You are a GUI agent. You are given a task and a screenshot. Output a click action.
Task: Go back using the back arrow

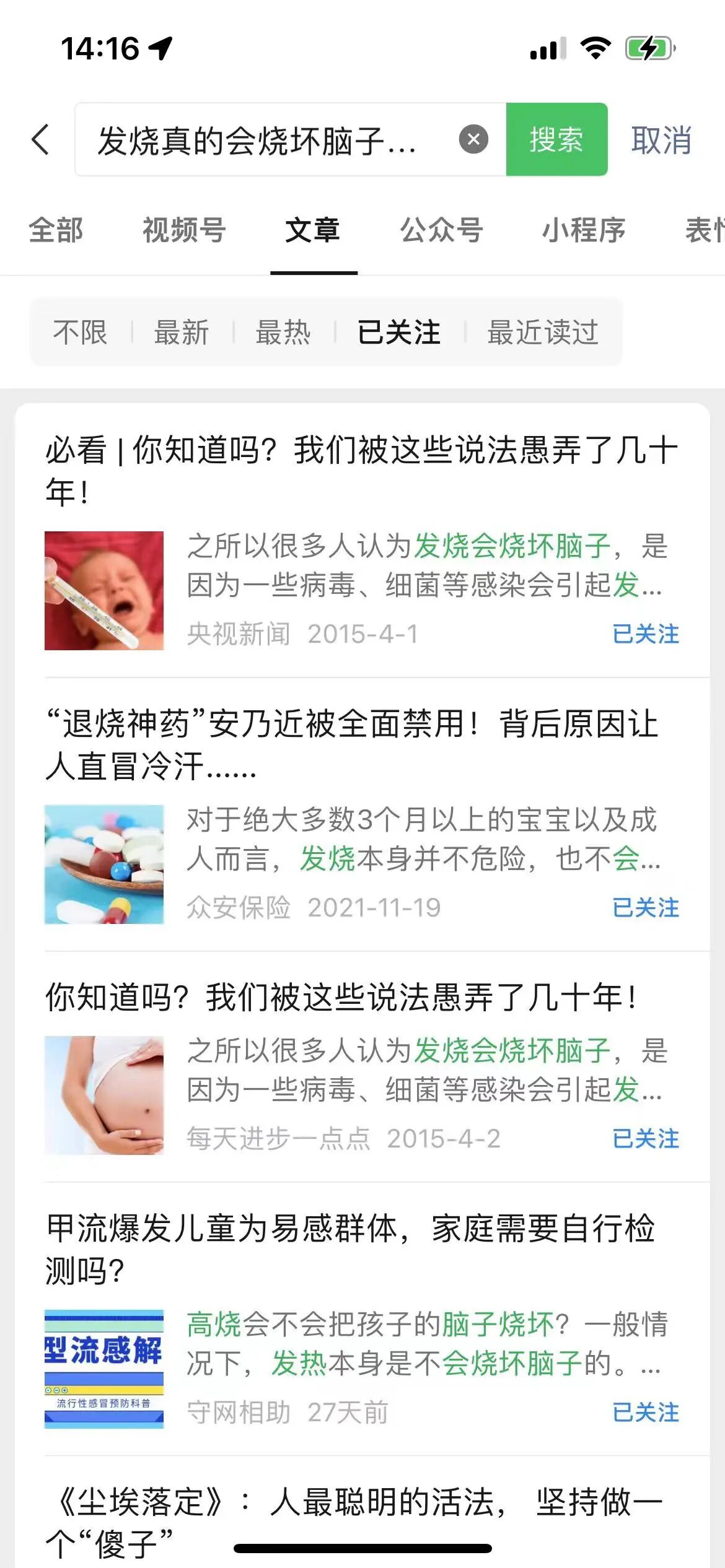40,139
